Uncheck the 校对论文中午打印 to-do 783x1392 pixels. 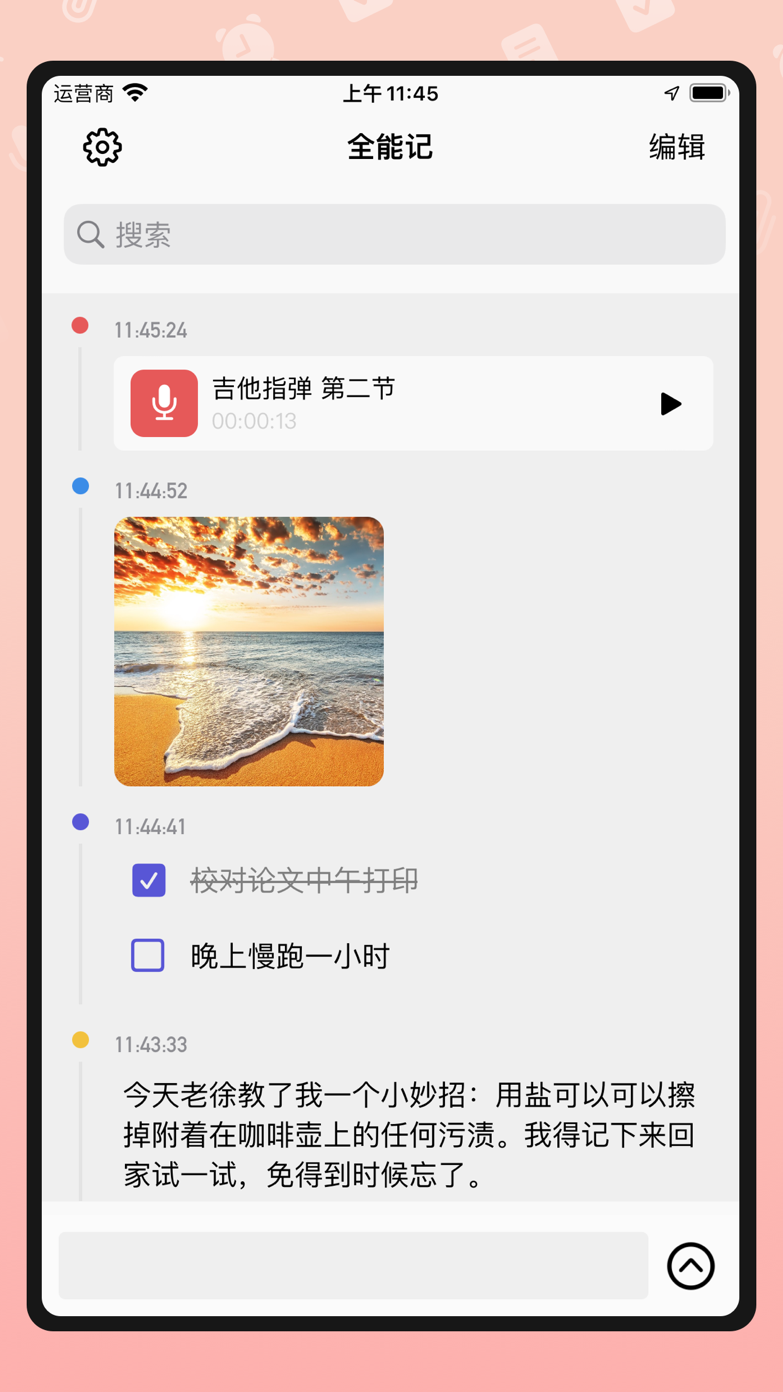[x=149, y=881]
